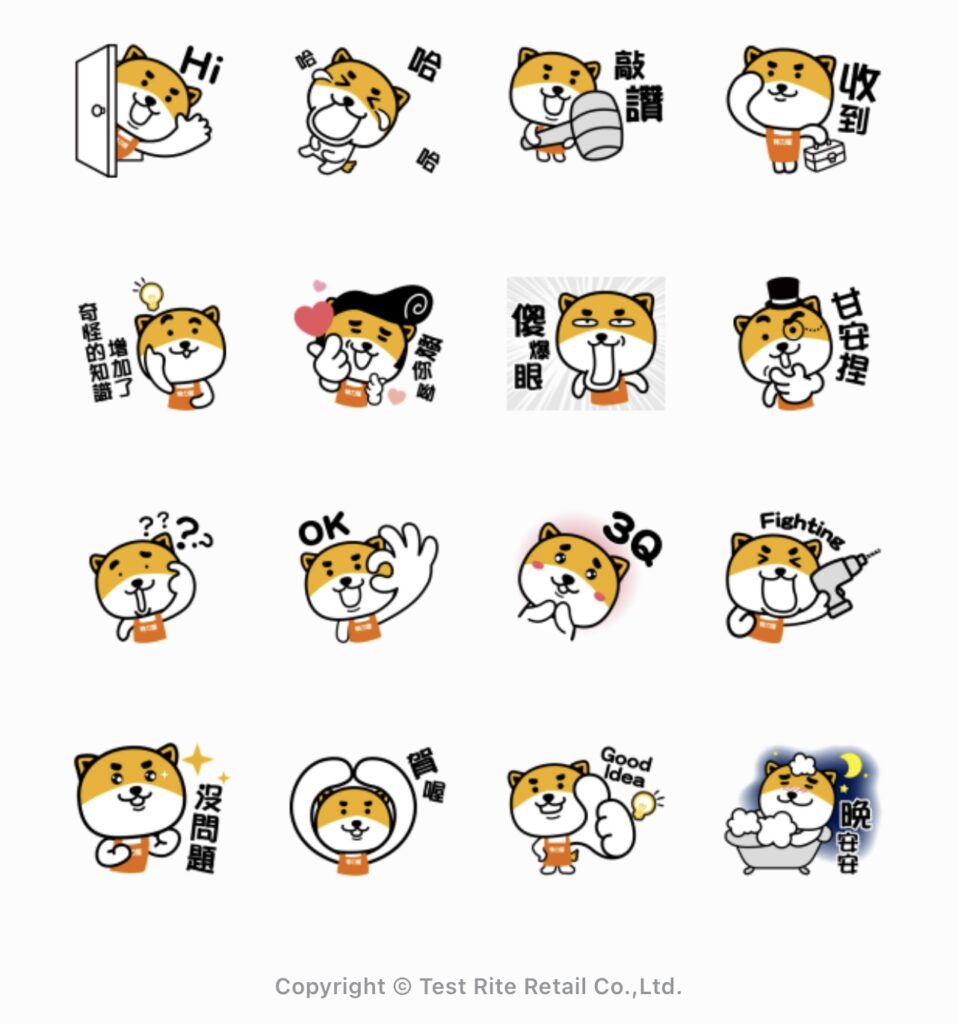Select the 傻爆眼 sticker
The image size is (958, 1024).
(x=585, y=343)
